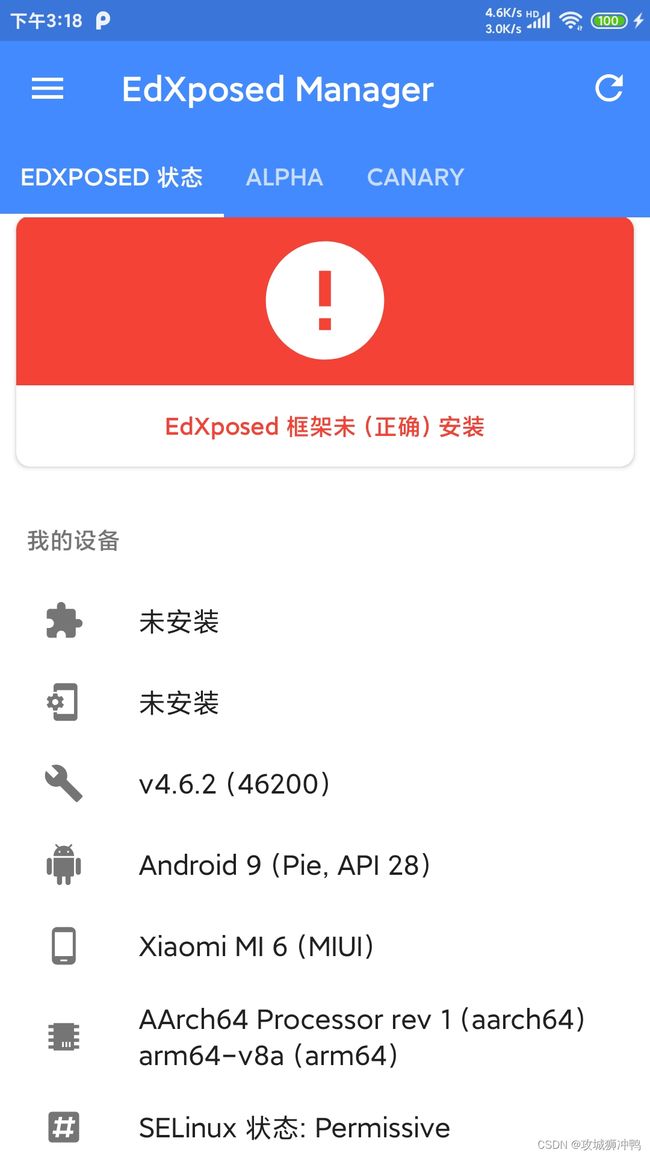Open the hamburger drawer menu

coord(47,89)
